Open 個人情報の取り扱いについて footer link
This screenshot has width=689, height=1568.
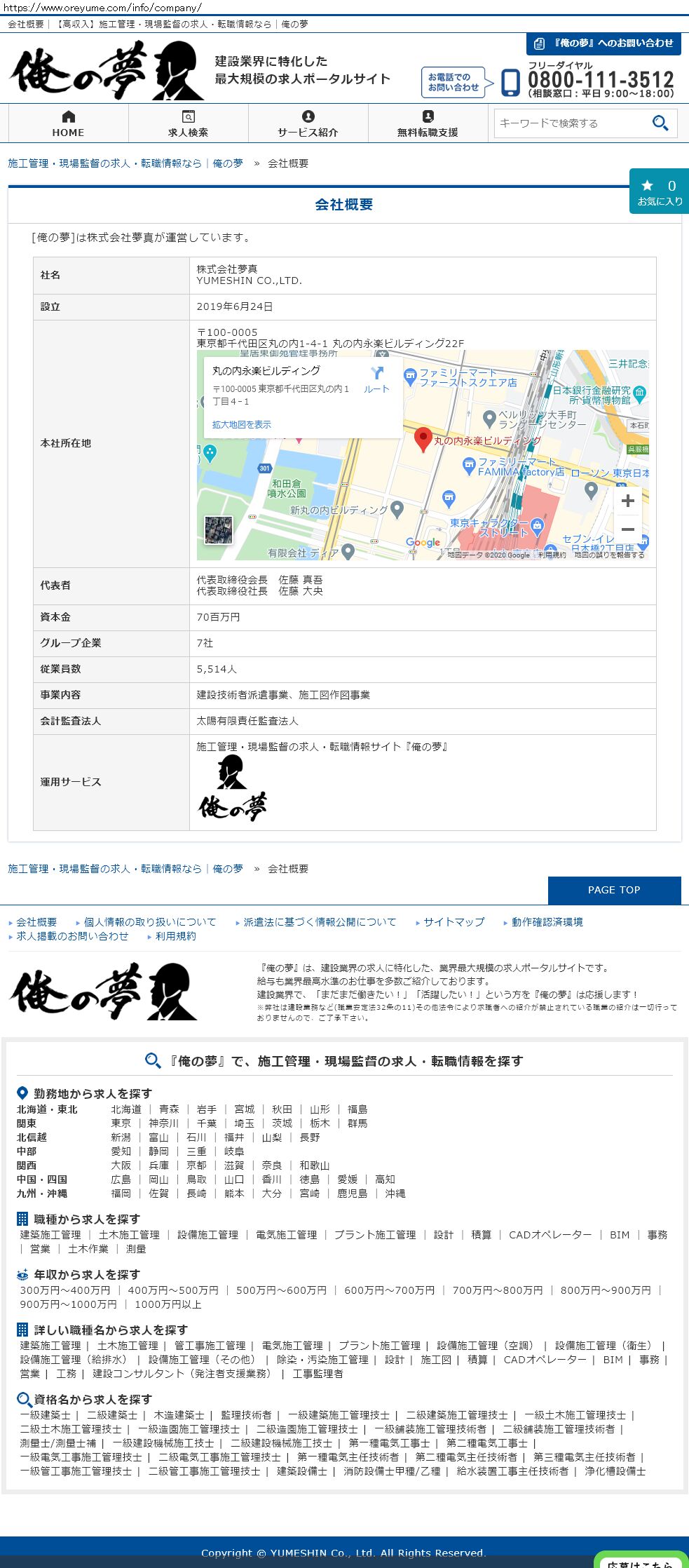[x=149, y=922]
